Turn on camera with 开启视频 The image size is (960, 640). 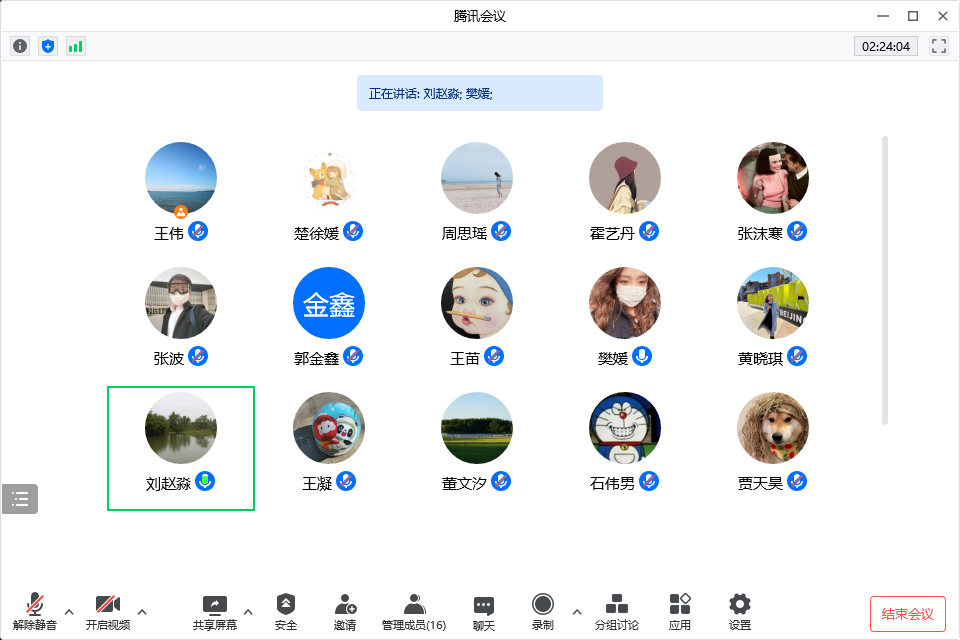(107, 610)
